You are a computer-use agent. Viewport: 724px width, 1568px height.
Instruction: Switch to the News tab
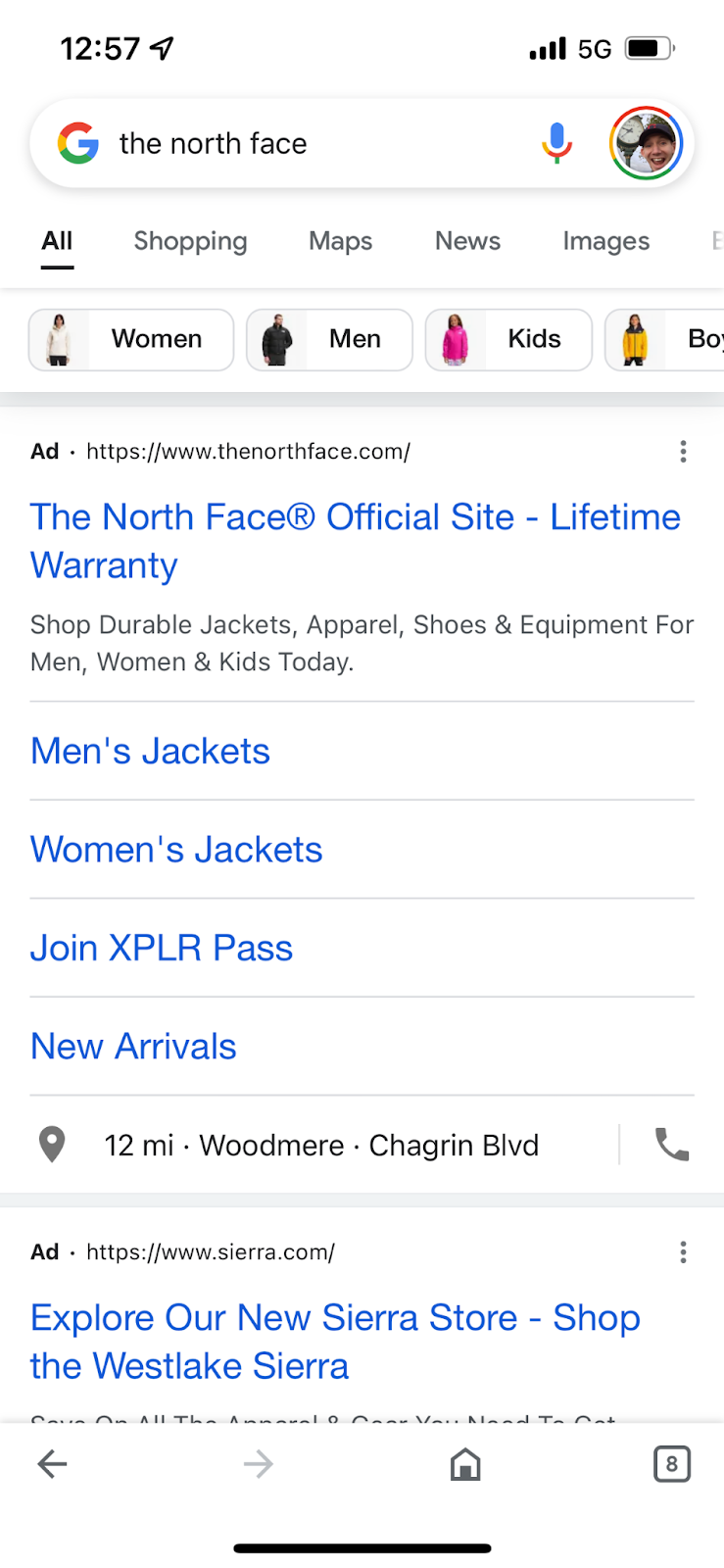click(x=467, y=241)
